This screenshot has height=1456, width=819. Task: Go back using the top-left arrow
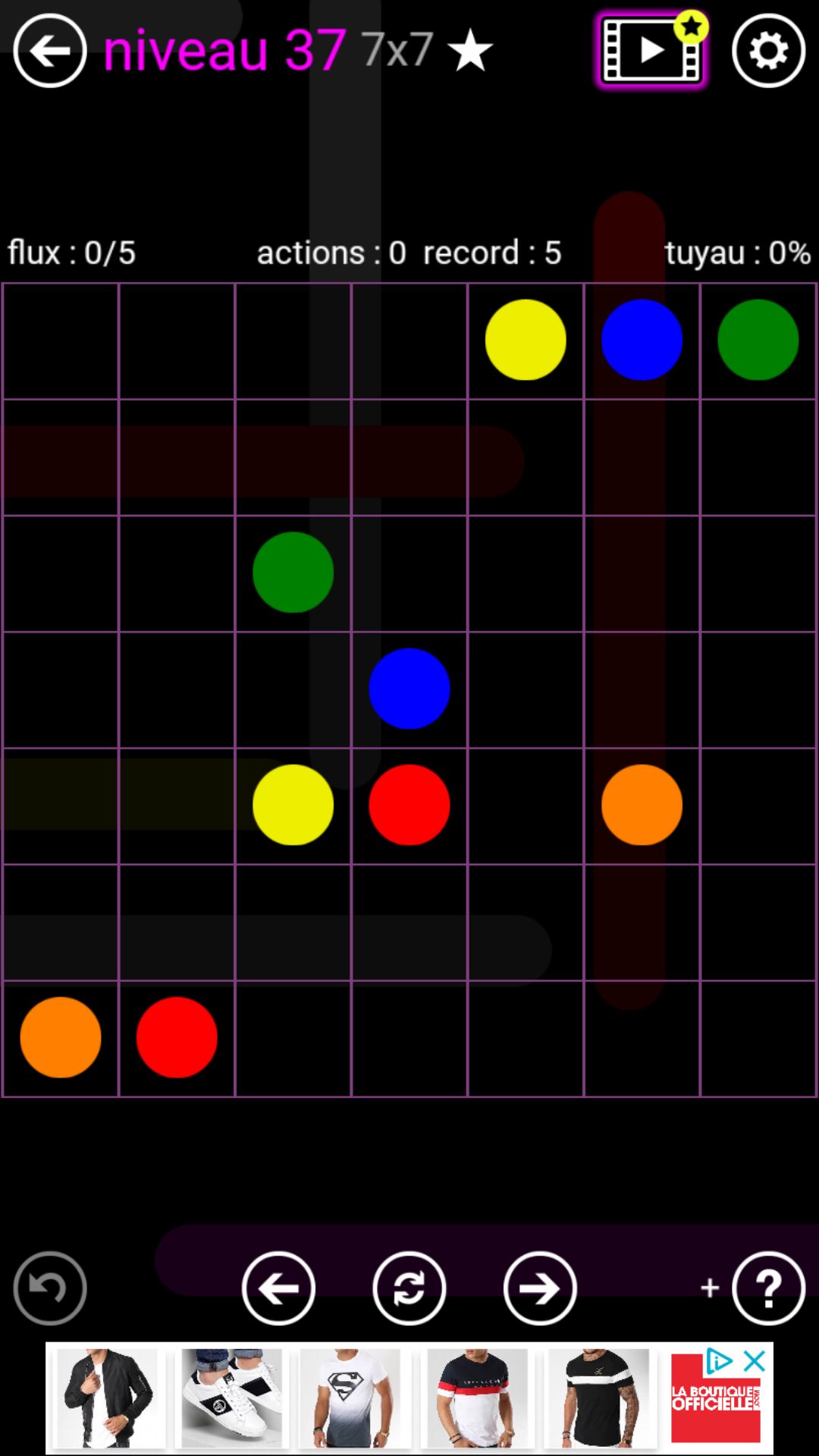click(50, 51)
